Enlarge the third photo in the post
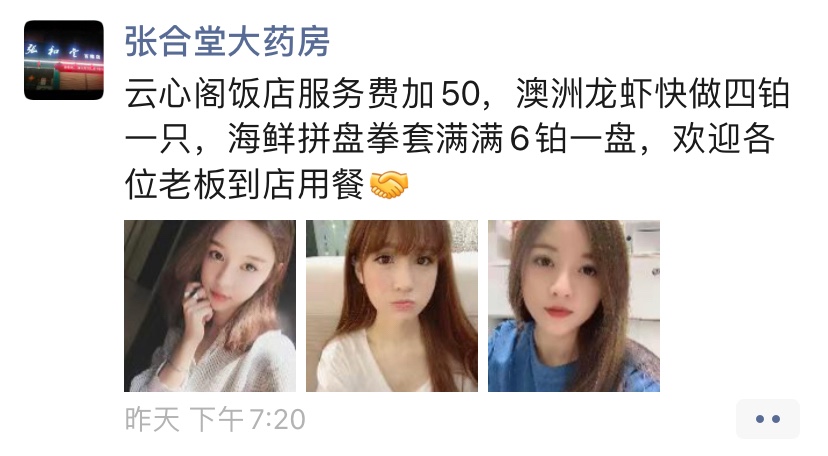This screenshot has width=828, height=456. tap(573, 306)
